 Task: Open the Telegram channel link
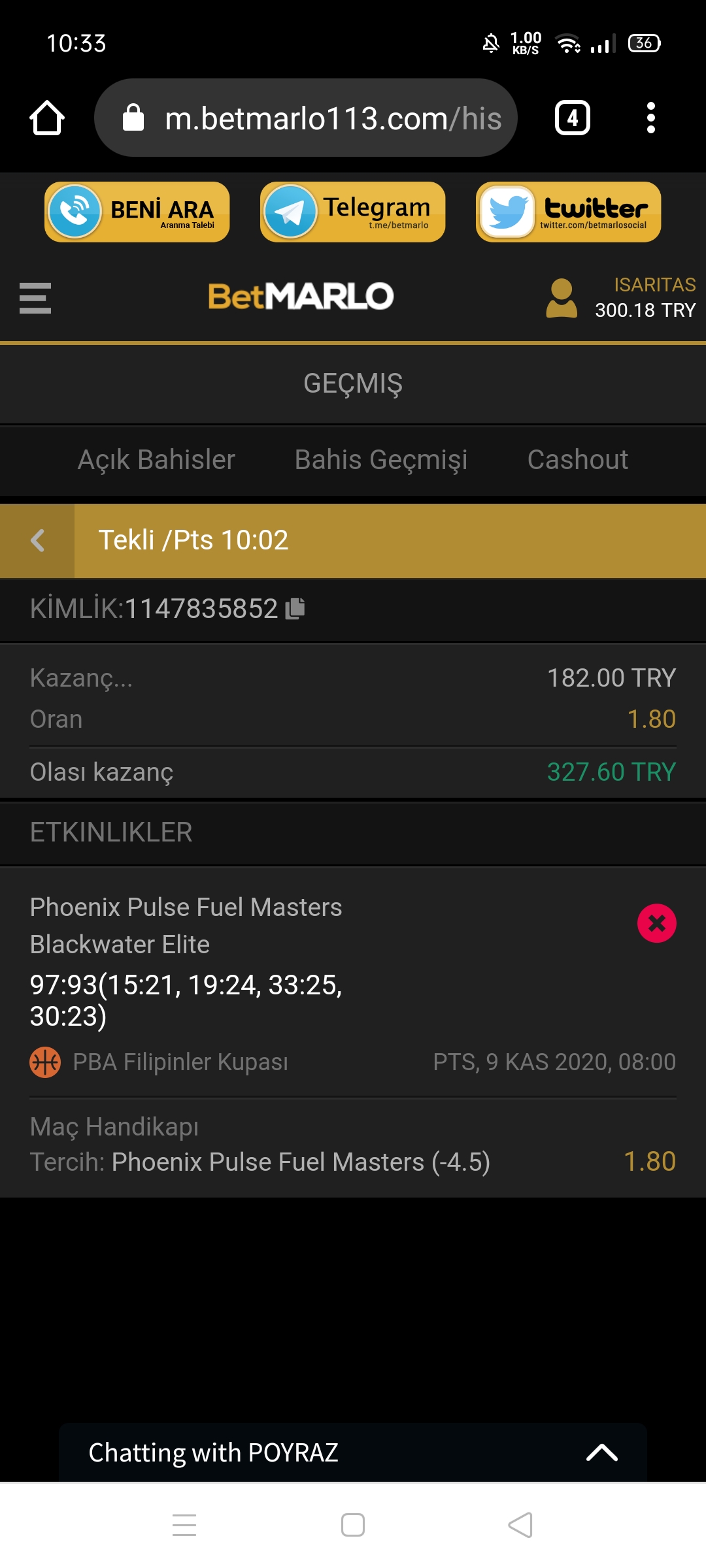pyautogui.click(x=353, y=212)
